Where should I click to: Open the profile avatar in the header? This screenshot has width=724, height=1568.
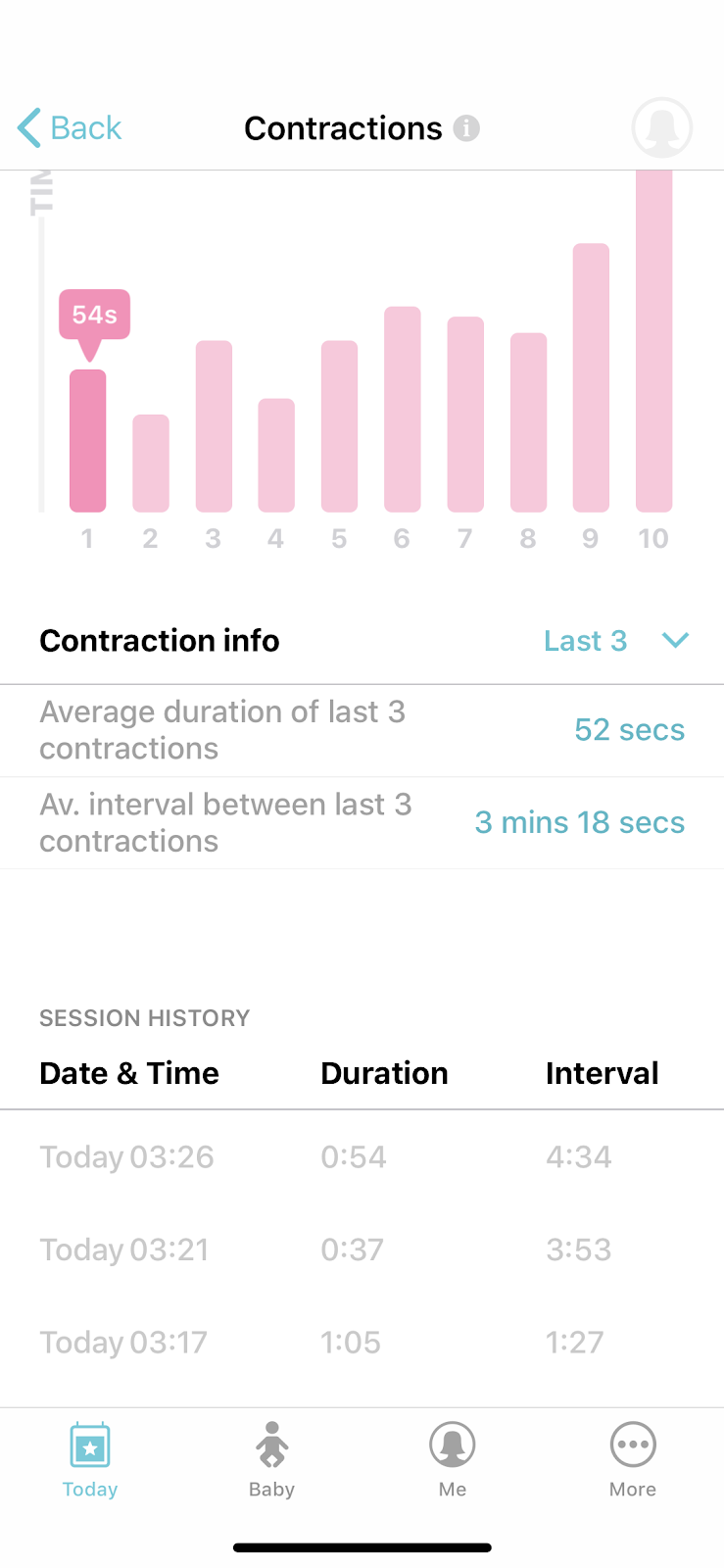click(662, 127)
